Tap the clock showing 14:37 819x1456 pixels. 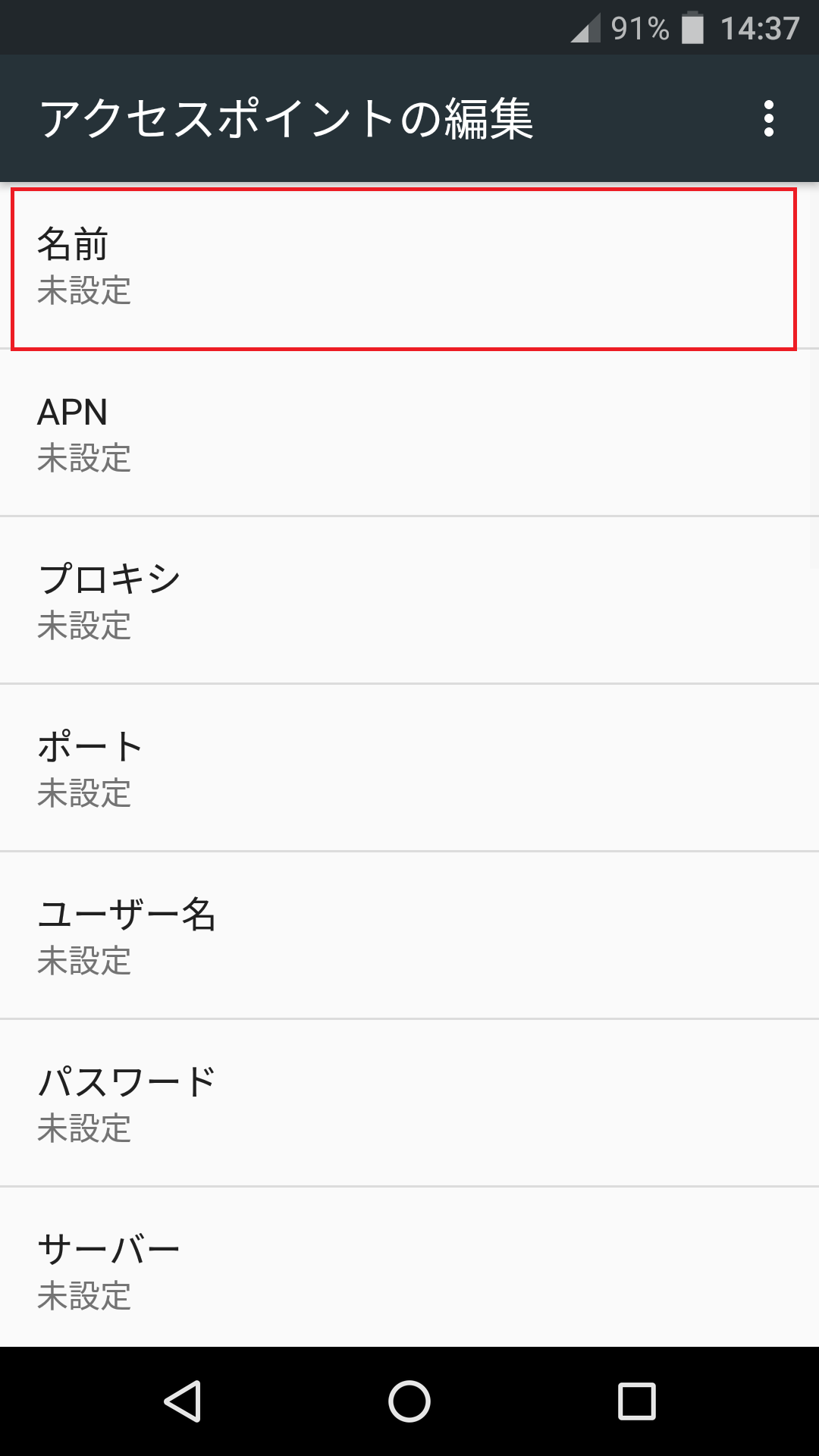pos(761,28)
